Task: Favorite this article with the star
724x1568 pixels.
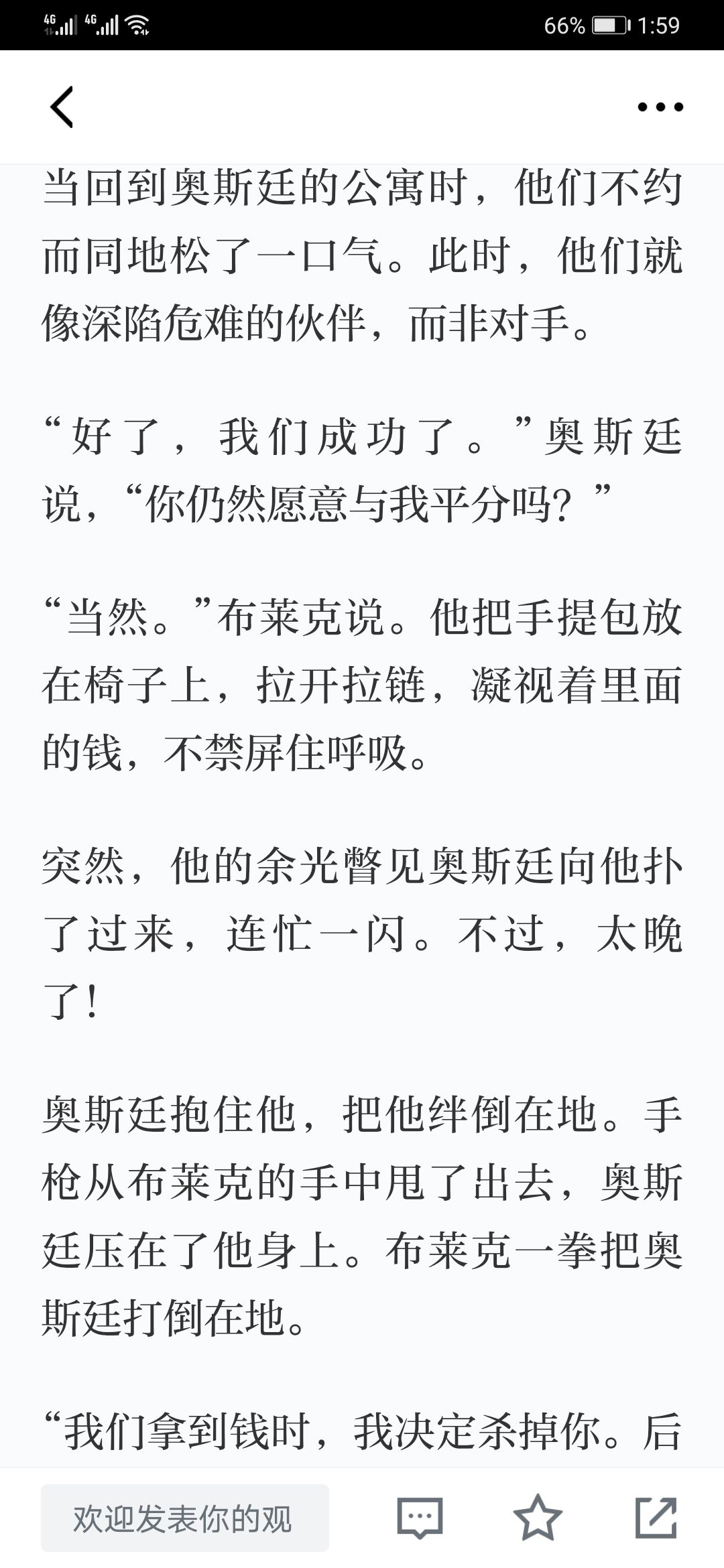Action: click(x=538, y=1517)
